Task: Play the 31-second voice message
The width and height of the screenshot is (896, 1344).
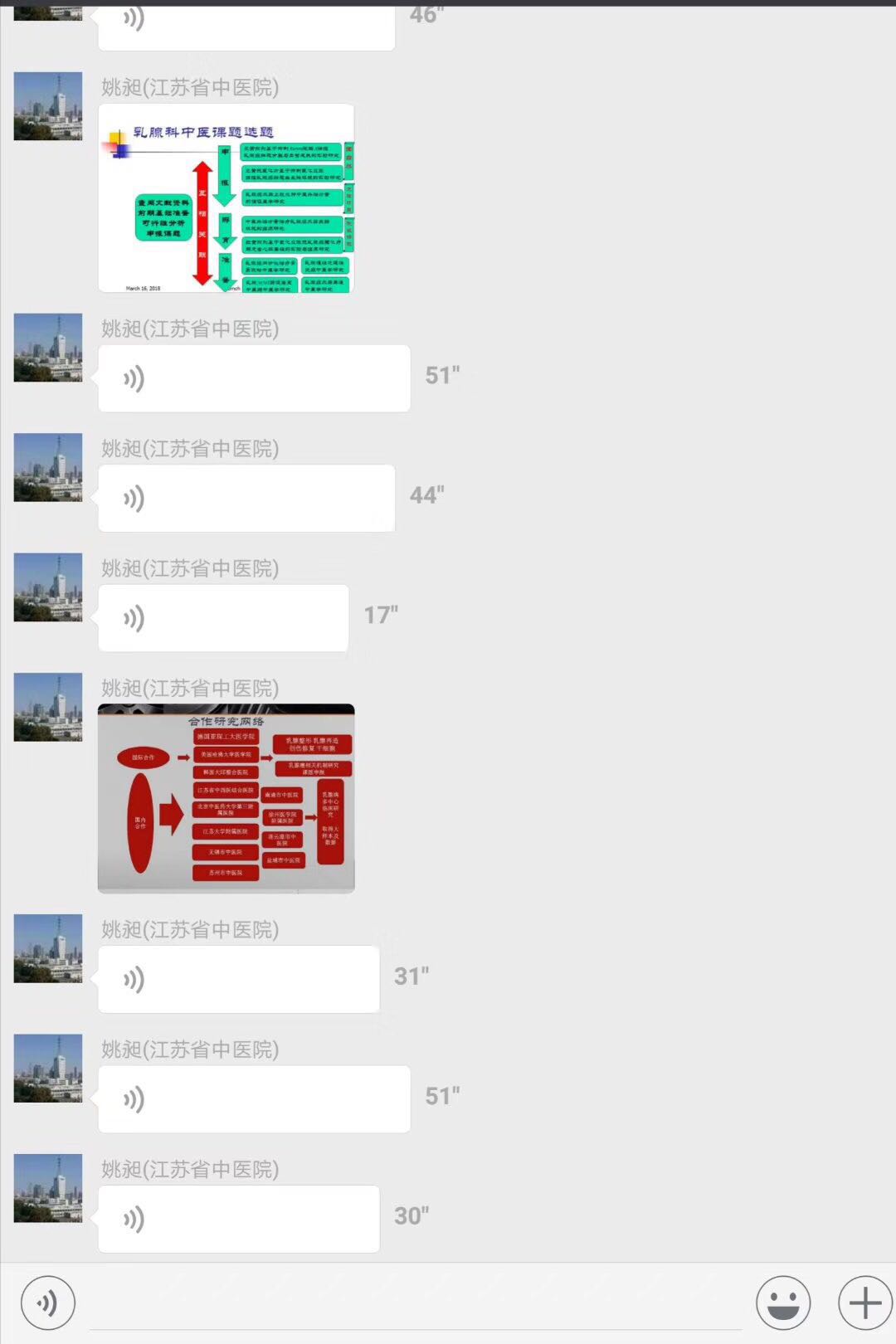Action: click(239, 979)
